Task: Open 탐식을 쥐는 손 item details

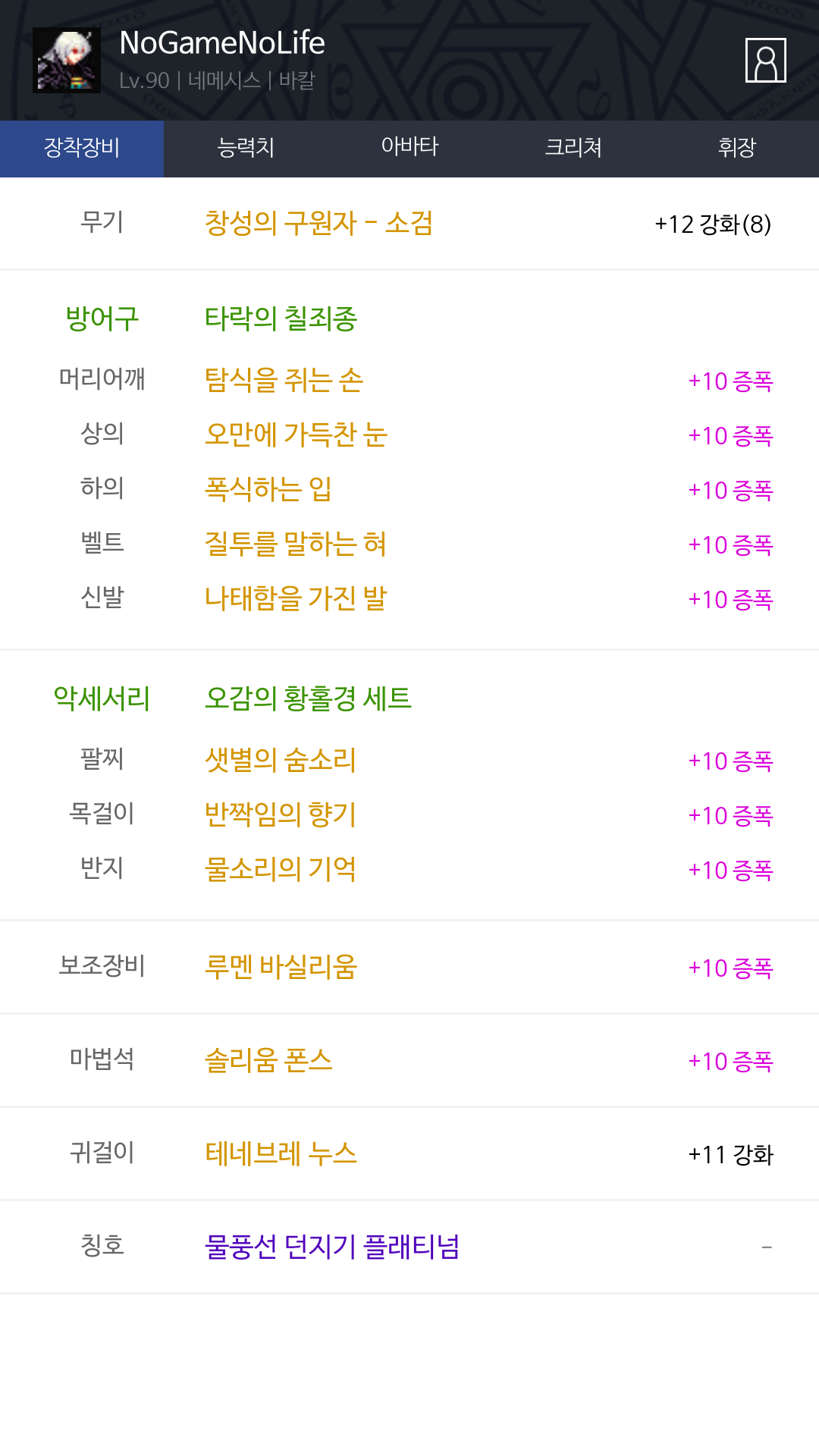Action: pyautogui.click(x=284, y=380)
